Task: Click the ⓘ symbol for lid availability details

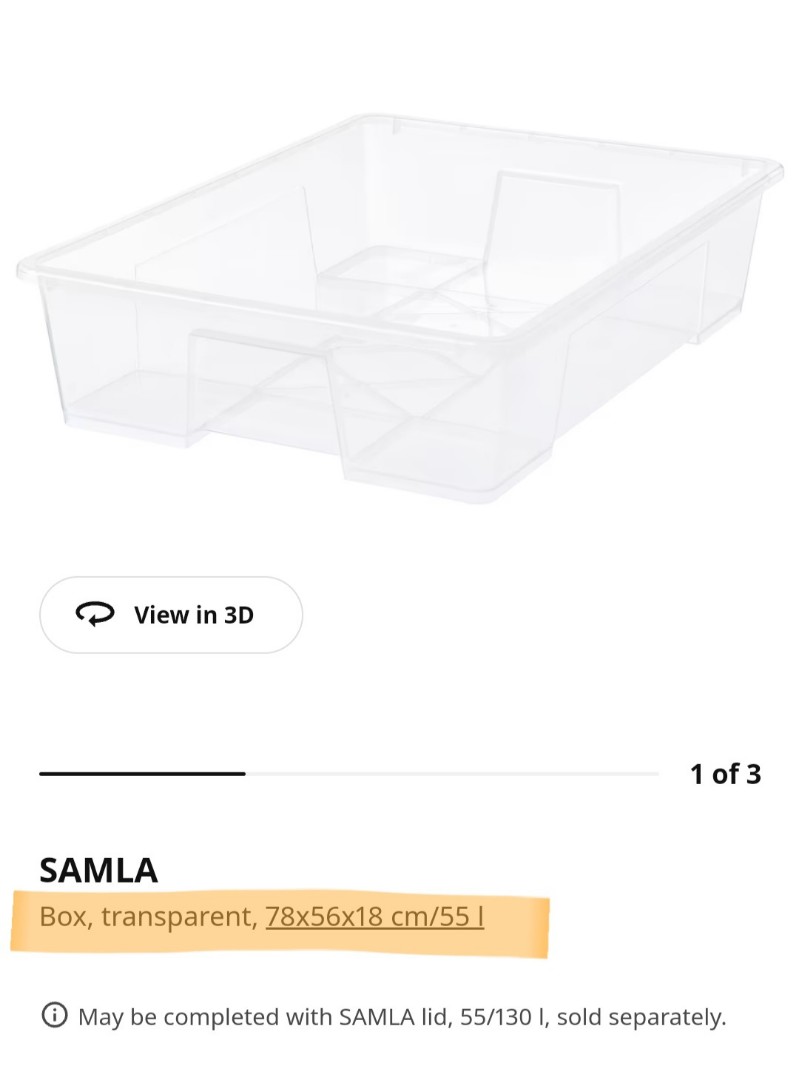Action: pos(51,1017)
